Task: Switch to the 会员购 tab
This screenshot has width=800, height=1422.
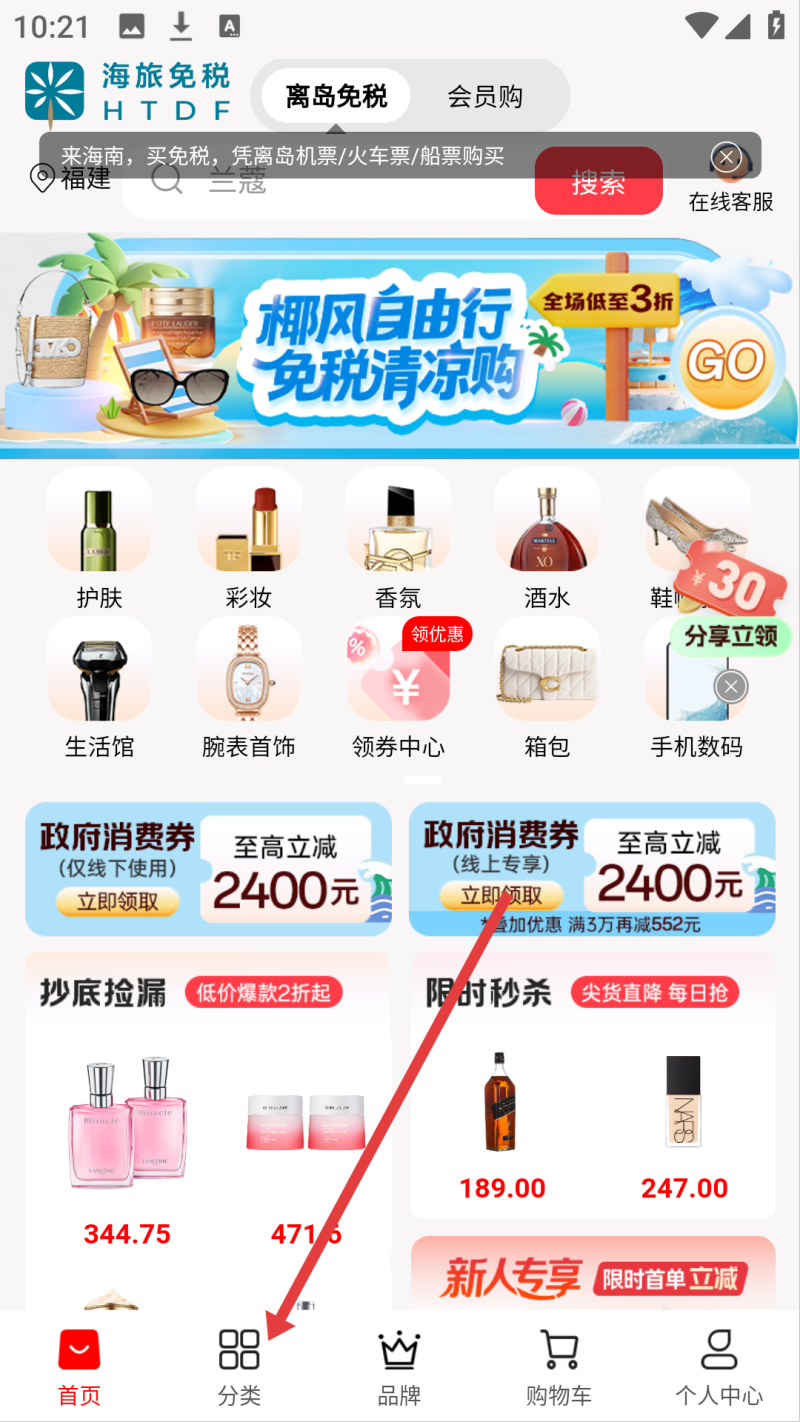Action: [485, 96]
